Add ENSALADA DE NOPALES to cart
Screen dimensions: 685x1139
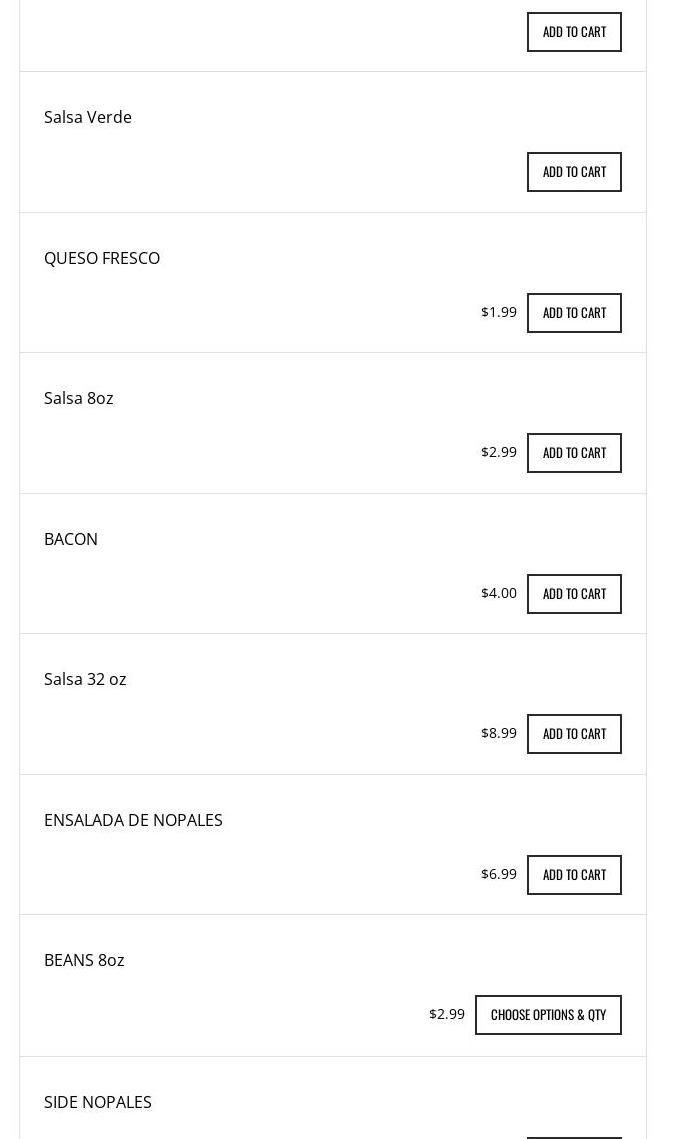click(574, 875)
